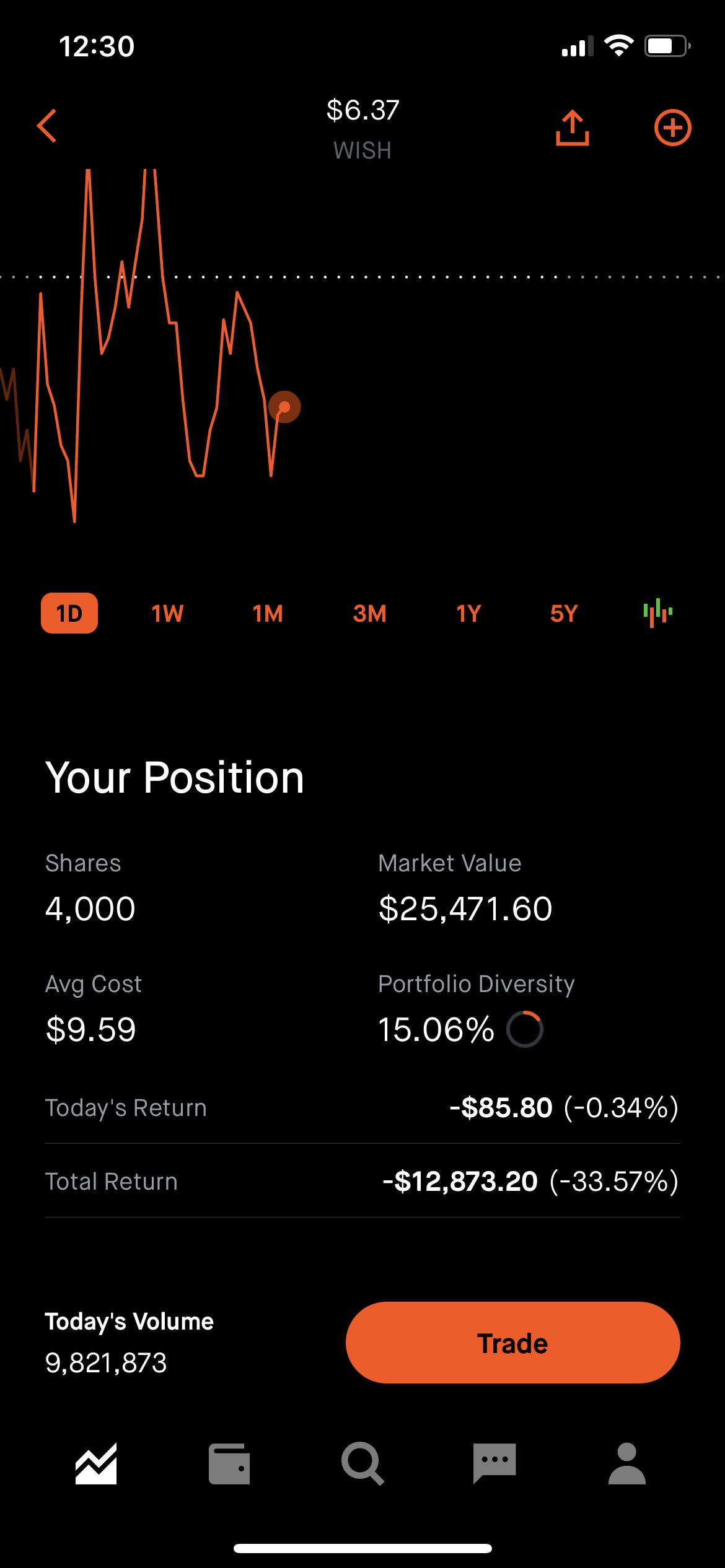The height and width of the screenshot is (1568, 725).
Task: Add WISH to your watchlist
Action: click(x=673, y=127)
